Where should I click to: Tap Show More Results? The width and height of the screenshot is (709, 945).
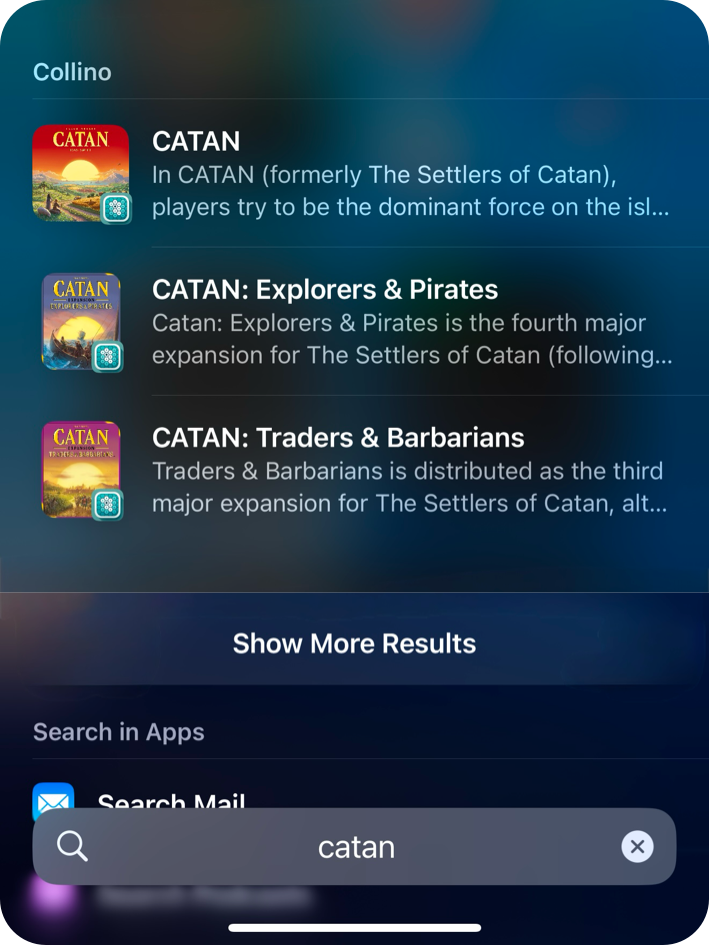coord(354,643)
